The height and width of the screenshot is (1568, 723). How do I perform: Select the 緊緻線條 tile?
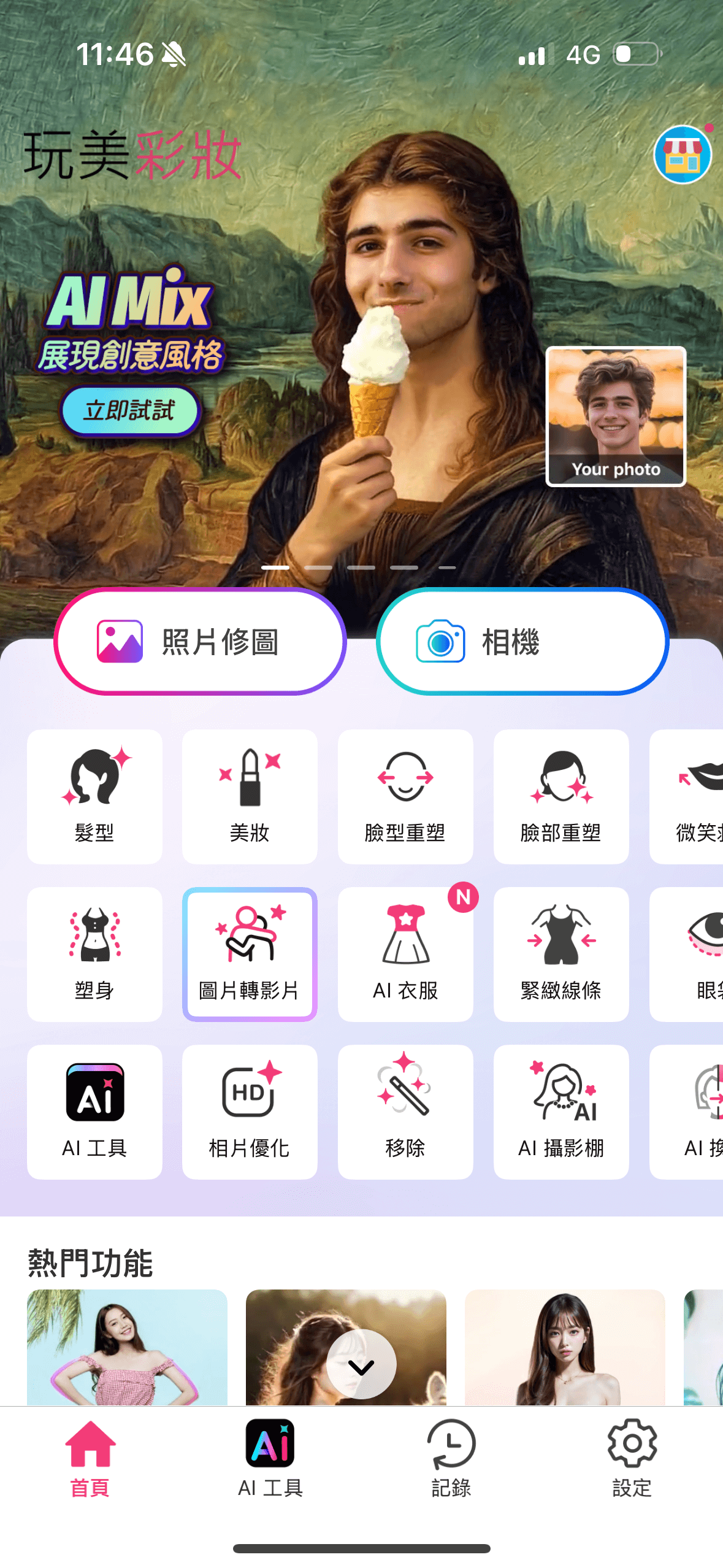pos(560,954)
